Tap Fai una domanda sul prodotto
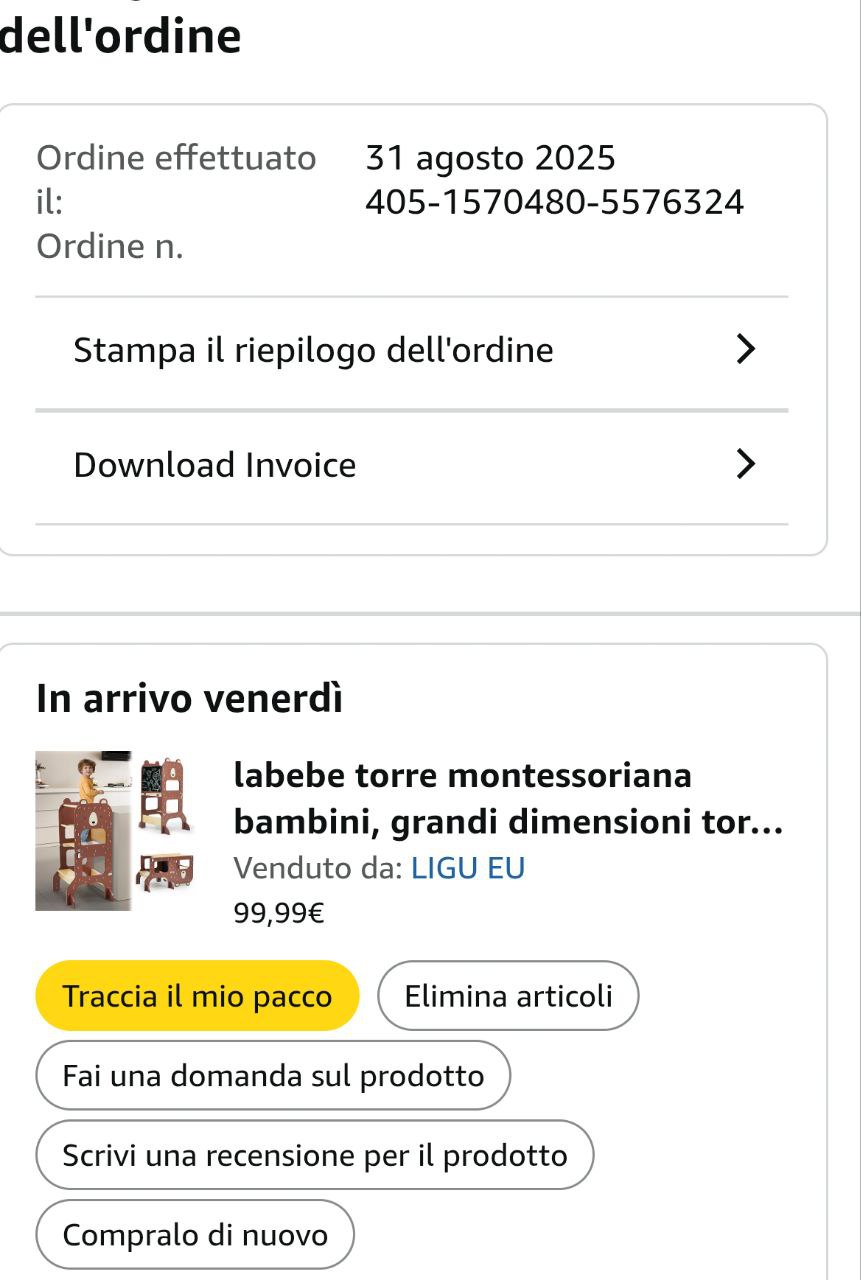 tap(273, 1076)
